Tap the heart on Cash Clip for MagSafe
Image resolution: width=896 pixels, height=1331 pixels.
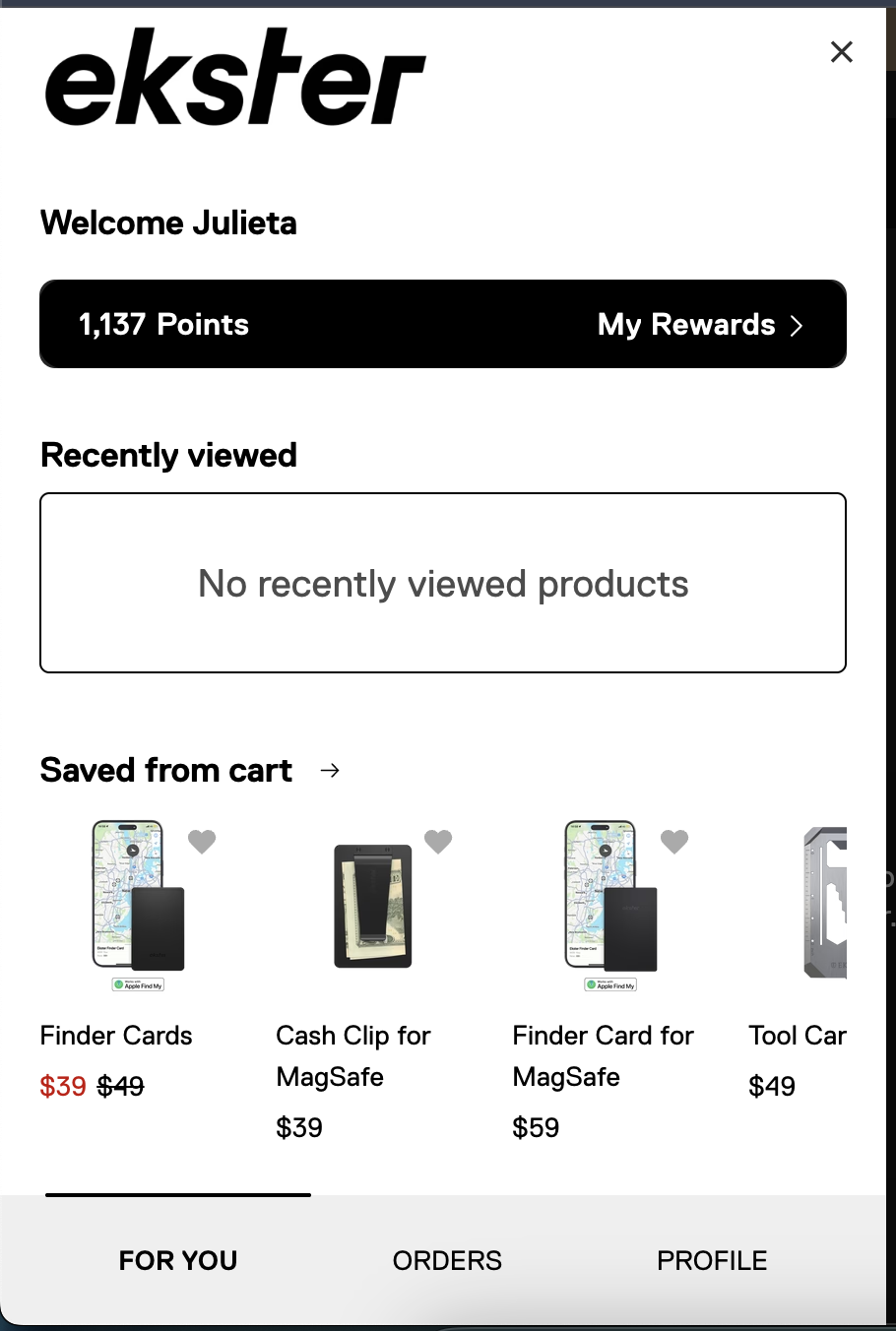pos(438,842)
